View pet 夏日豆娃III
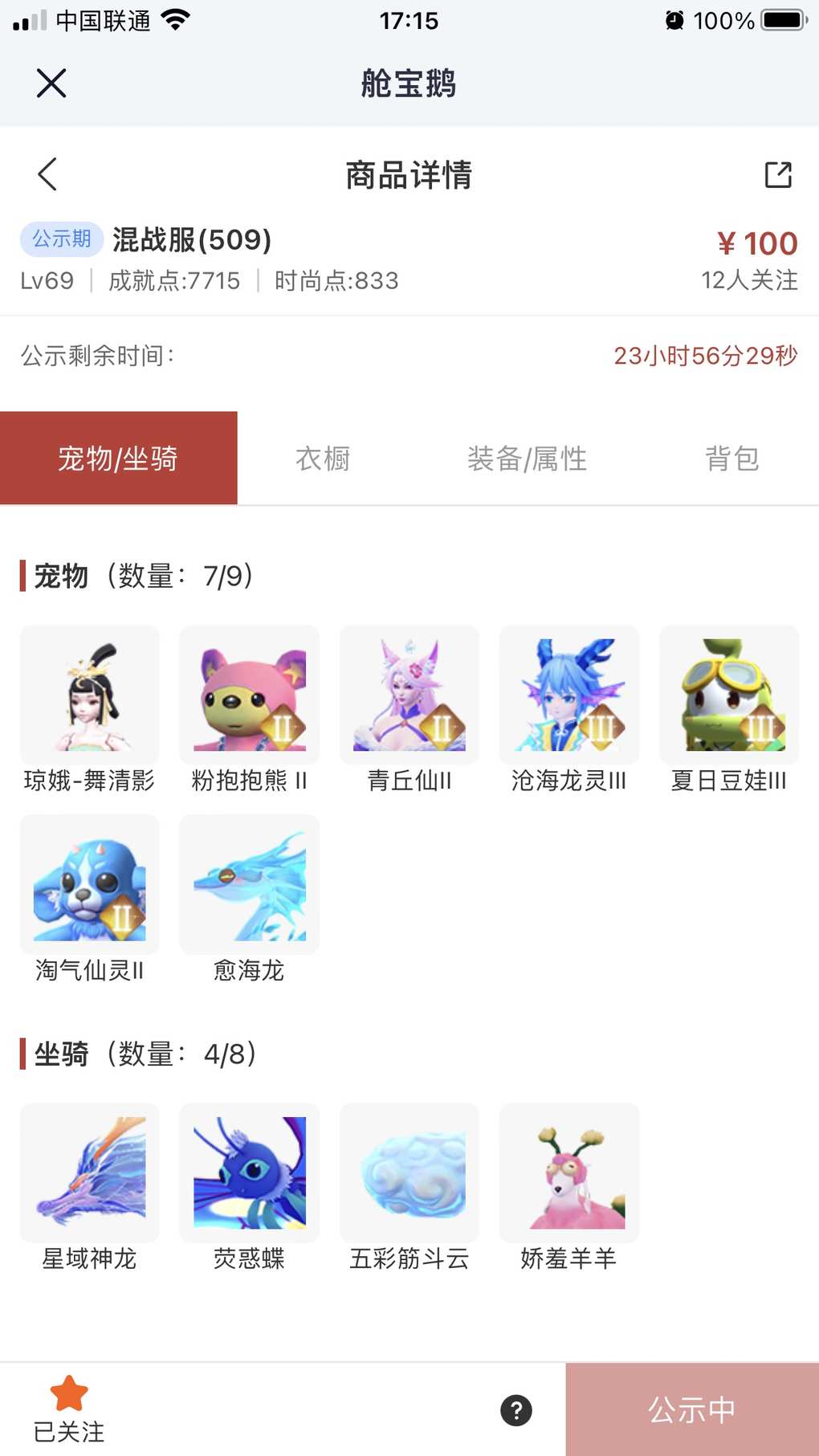Image resolution: width=819 pixels, height=1456 pixels. point(729,695)
